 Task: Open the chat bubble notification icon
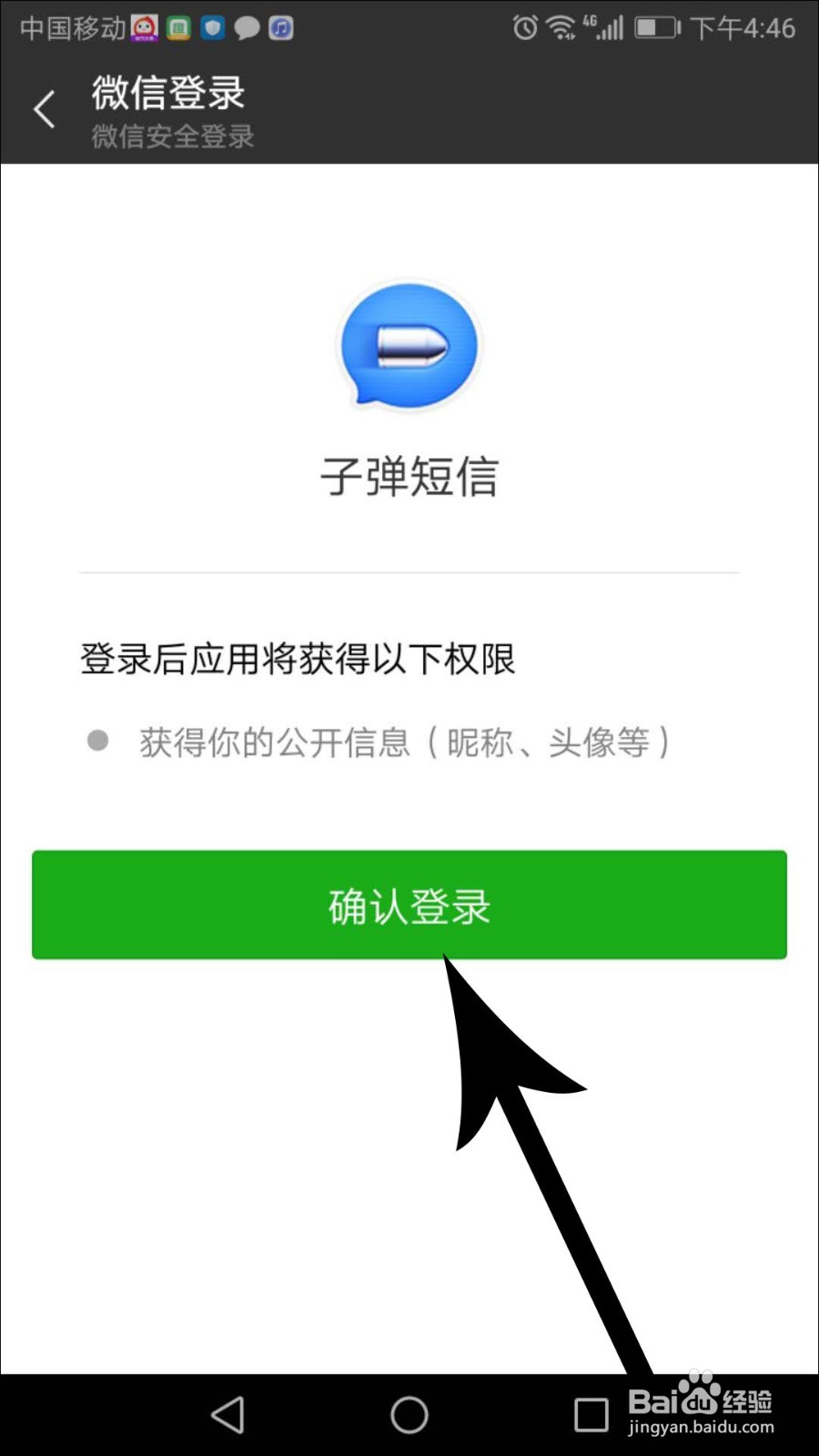248,28
